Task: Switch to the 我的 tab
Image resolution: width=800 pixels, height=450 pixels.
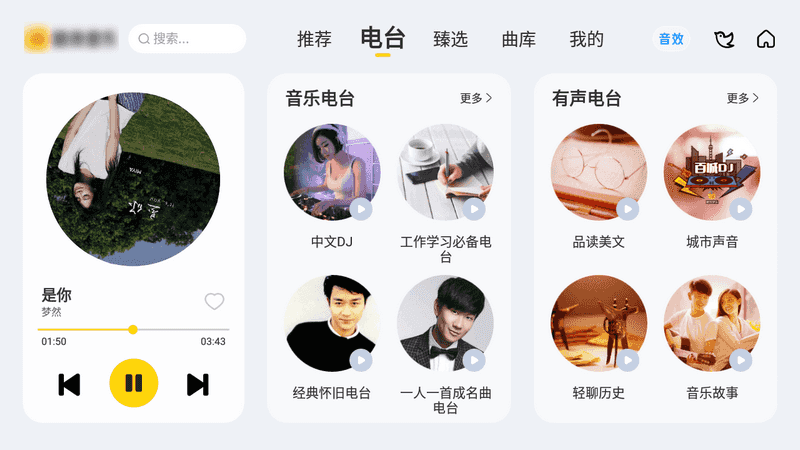Action: coord(586,40)
